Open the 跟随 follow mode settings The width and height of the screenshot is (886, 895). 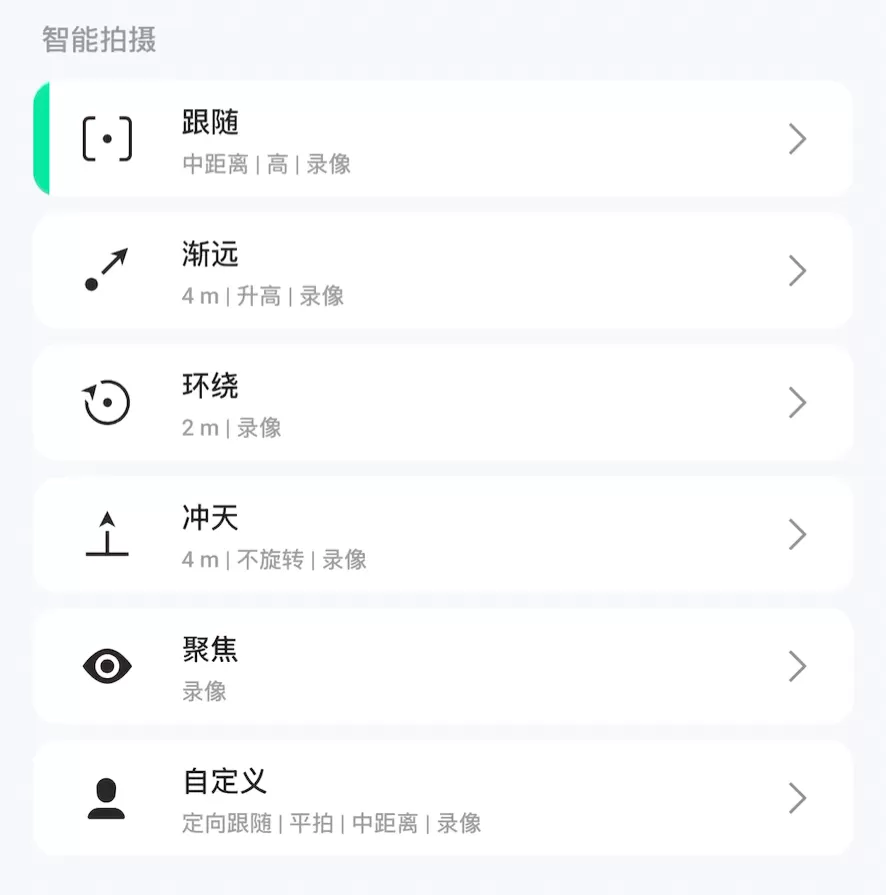(x=443, y=139)
